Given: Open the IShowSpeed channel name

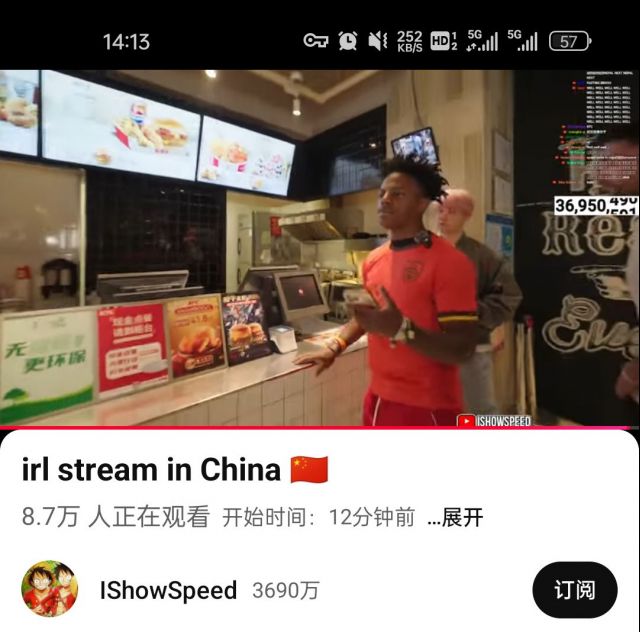Looking at the screenshot, I should [168, 591].
